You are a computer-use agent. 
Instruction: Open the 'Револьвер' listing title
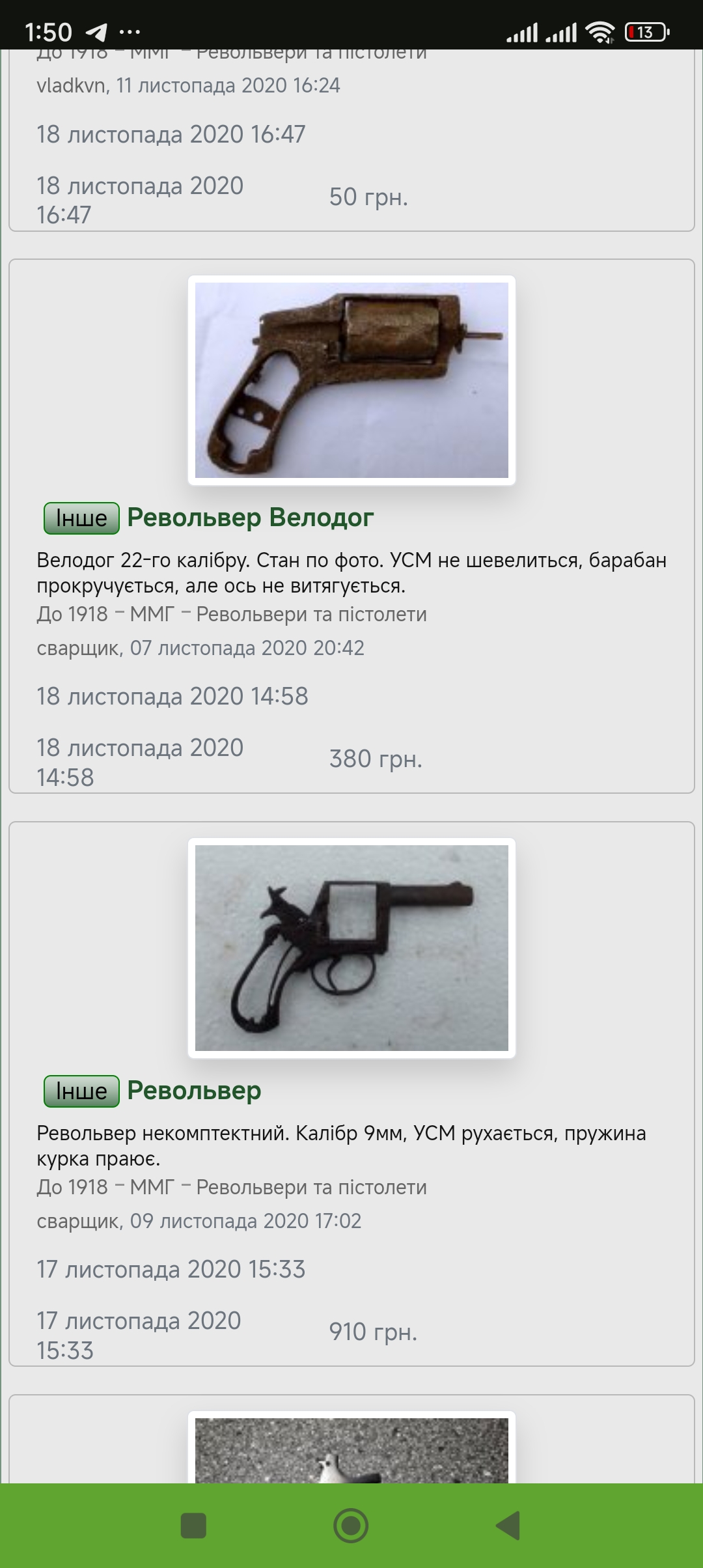194,1091
